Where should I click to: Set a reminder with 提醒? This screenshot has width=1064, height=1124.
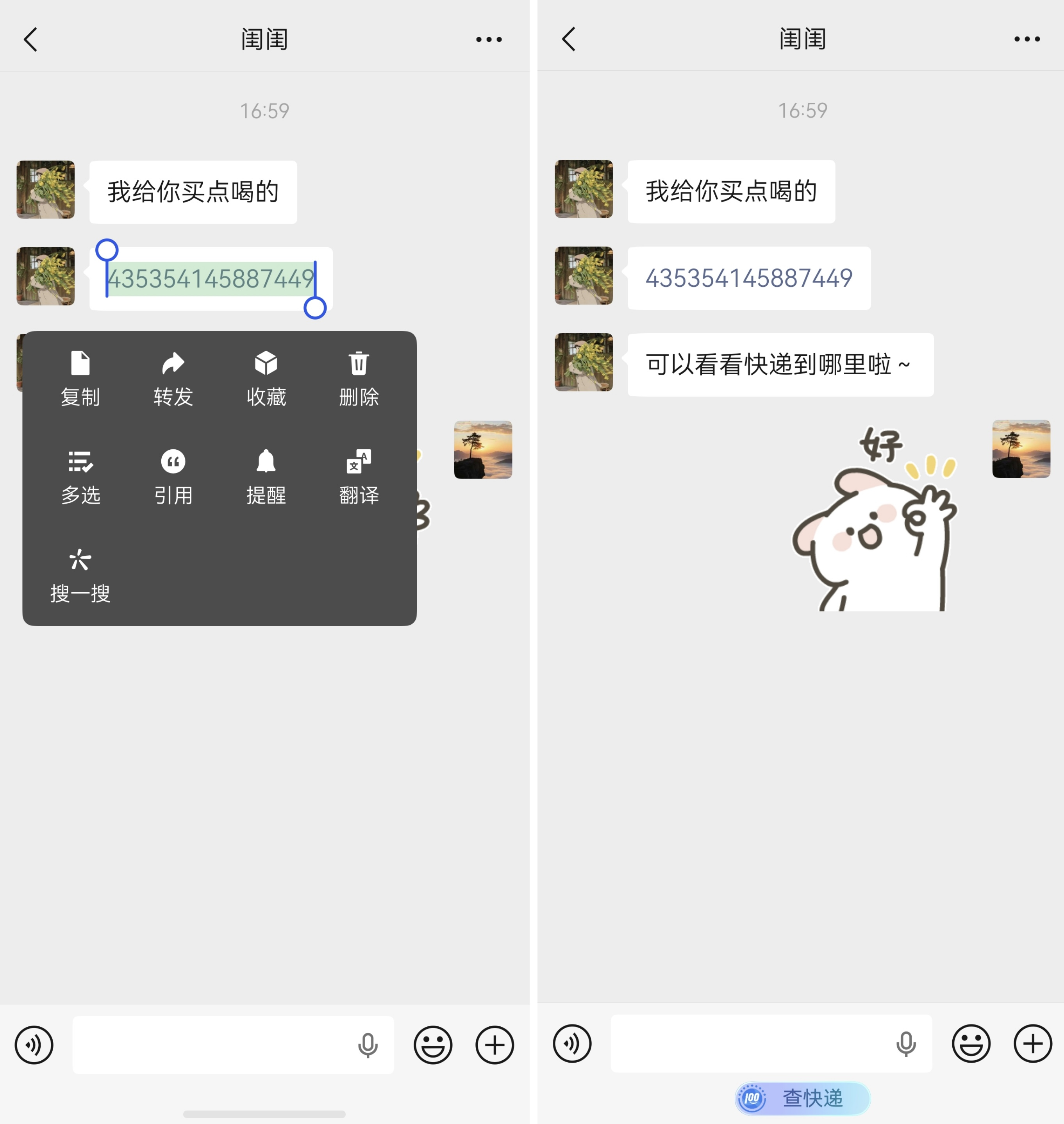[266, 477]
